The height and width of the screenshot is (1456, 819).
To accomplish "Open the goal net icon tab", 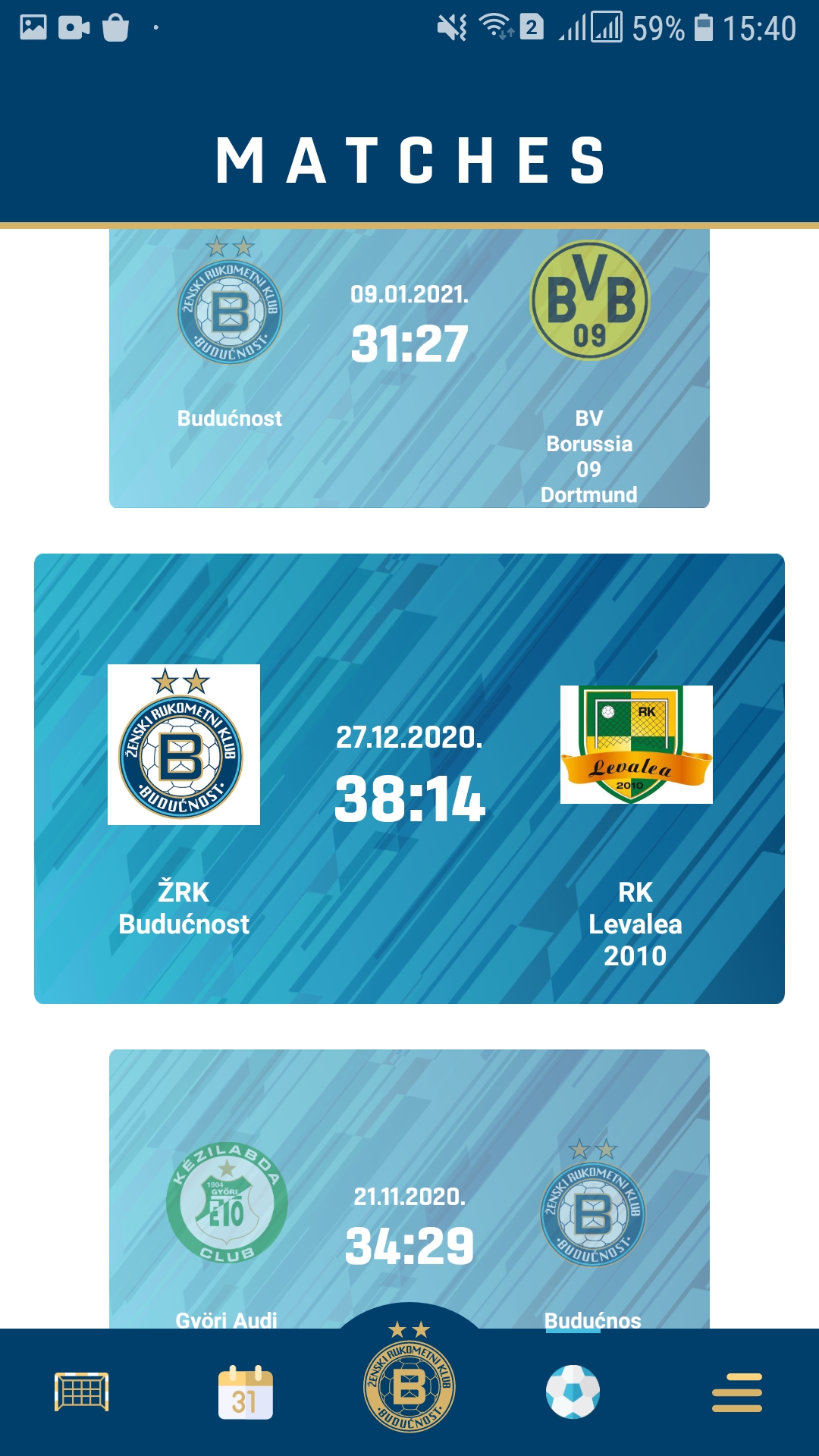I will (82, 1392).
